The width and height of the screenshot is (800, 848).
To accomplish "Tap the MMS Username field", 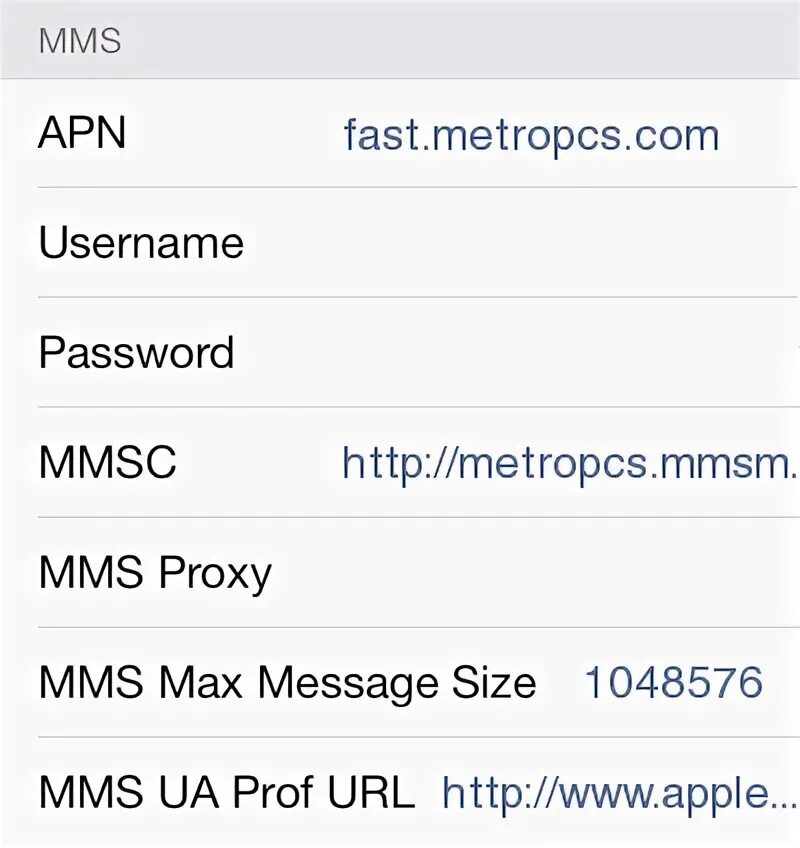I will [x=520, y=243].
